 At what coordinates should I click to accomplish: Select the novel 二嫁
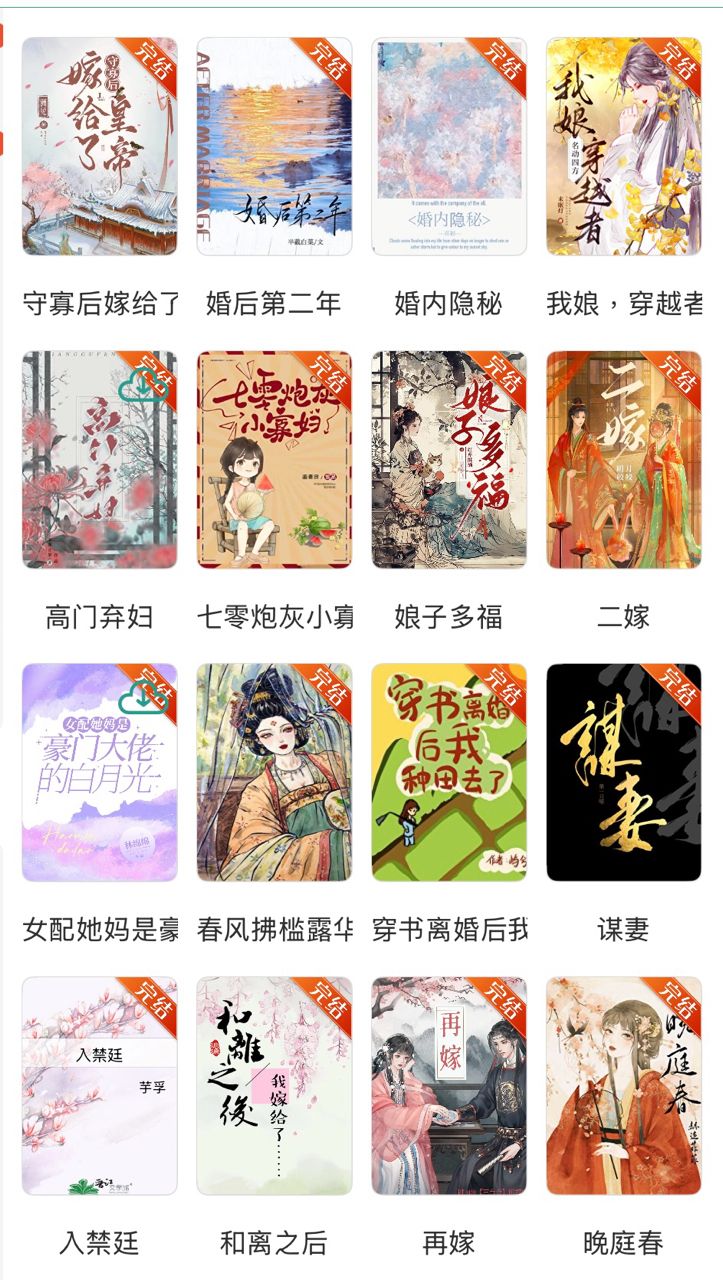(623, 460)
